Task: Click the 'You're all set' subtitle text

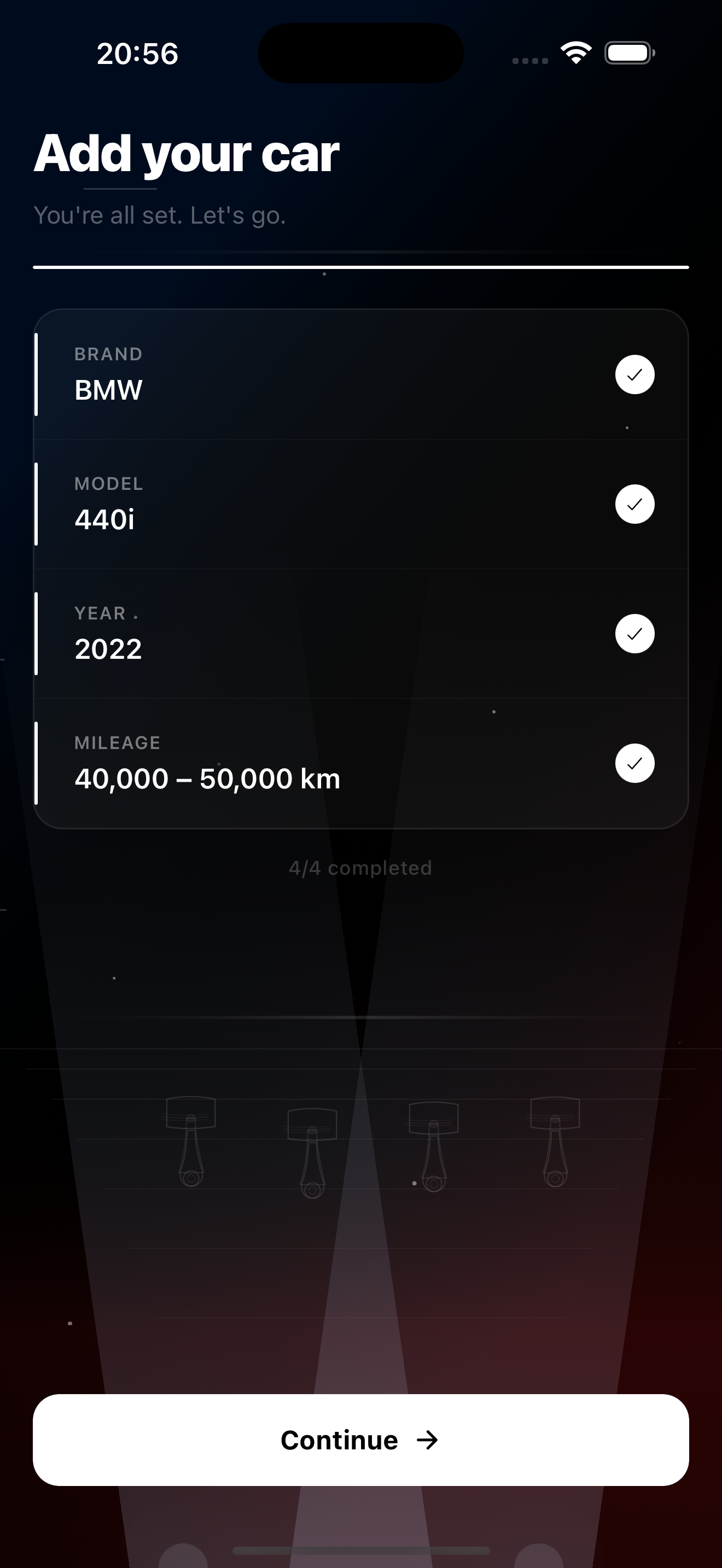Action: tap(160, 214)
